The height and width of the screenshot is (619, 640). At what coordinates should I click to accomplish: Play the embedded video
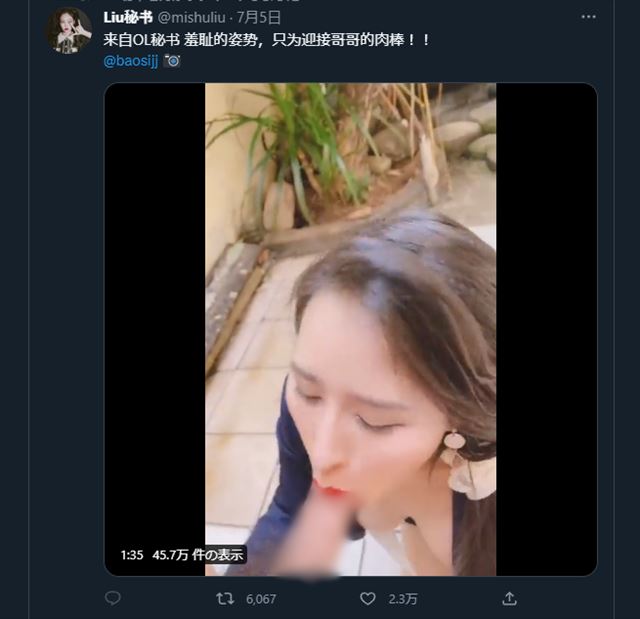click(x=350, y=329)
